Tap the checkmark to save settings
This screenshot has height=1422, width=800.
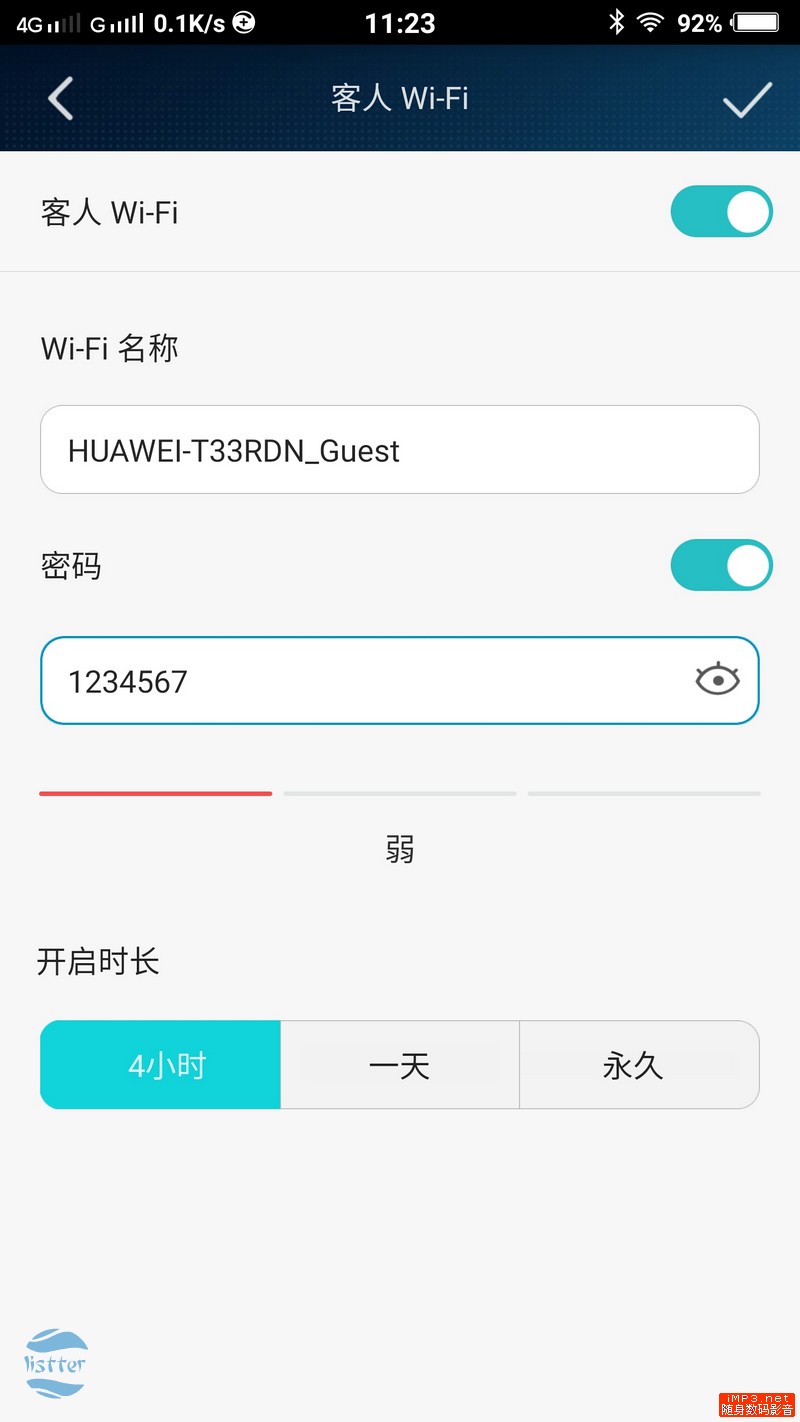pos(746,98)
